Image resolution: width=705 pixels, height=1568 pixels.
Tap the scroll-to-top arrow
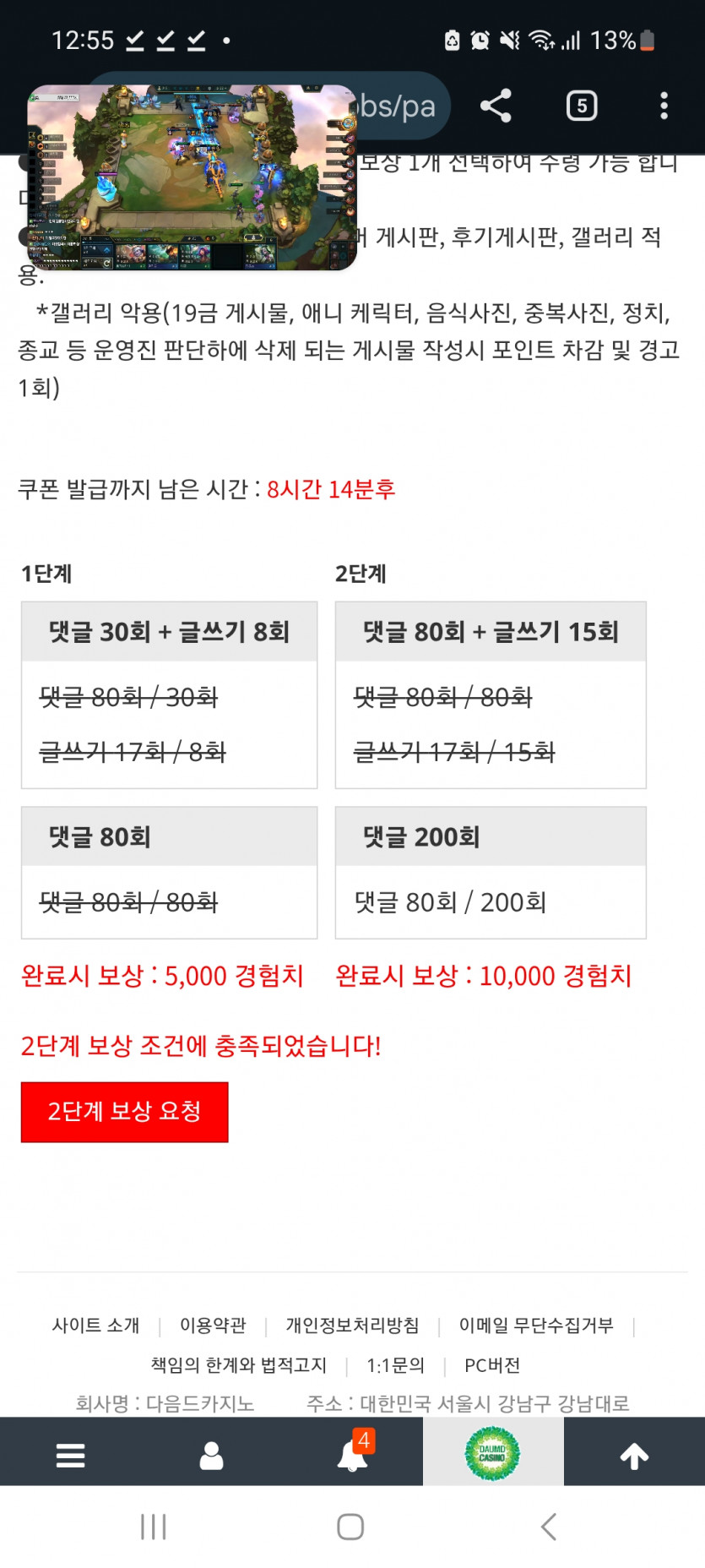coord(634,1456)
